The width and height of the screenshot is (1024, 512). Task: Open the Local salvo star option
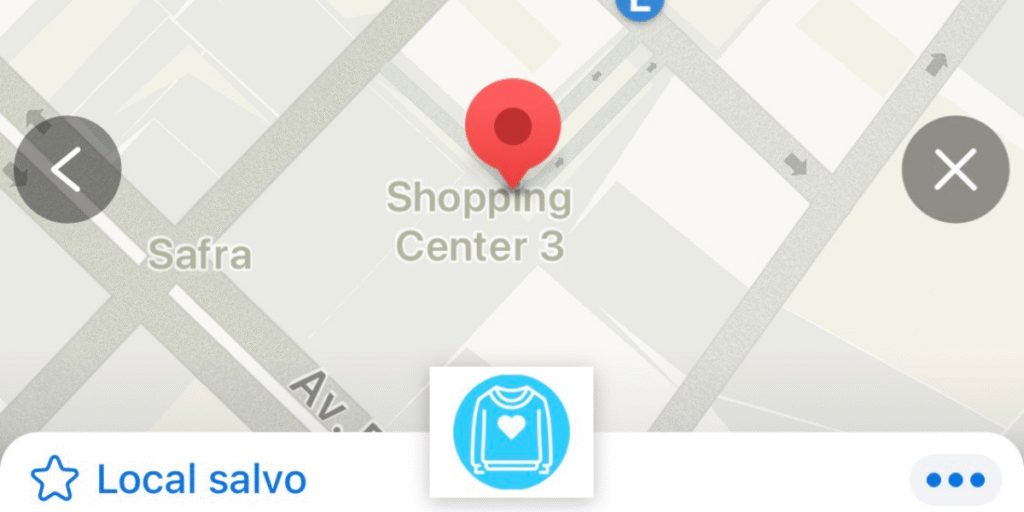tap(168, 480)
